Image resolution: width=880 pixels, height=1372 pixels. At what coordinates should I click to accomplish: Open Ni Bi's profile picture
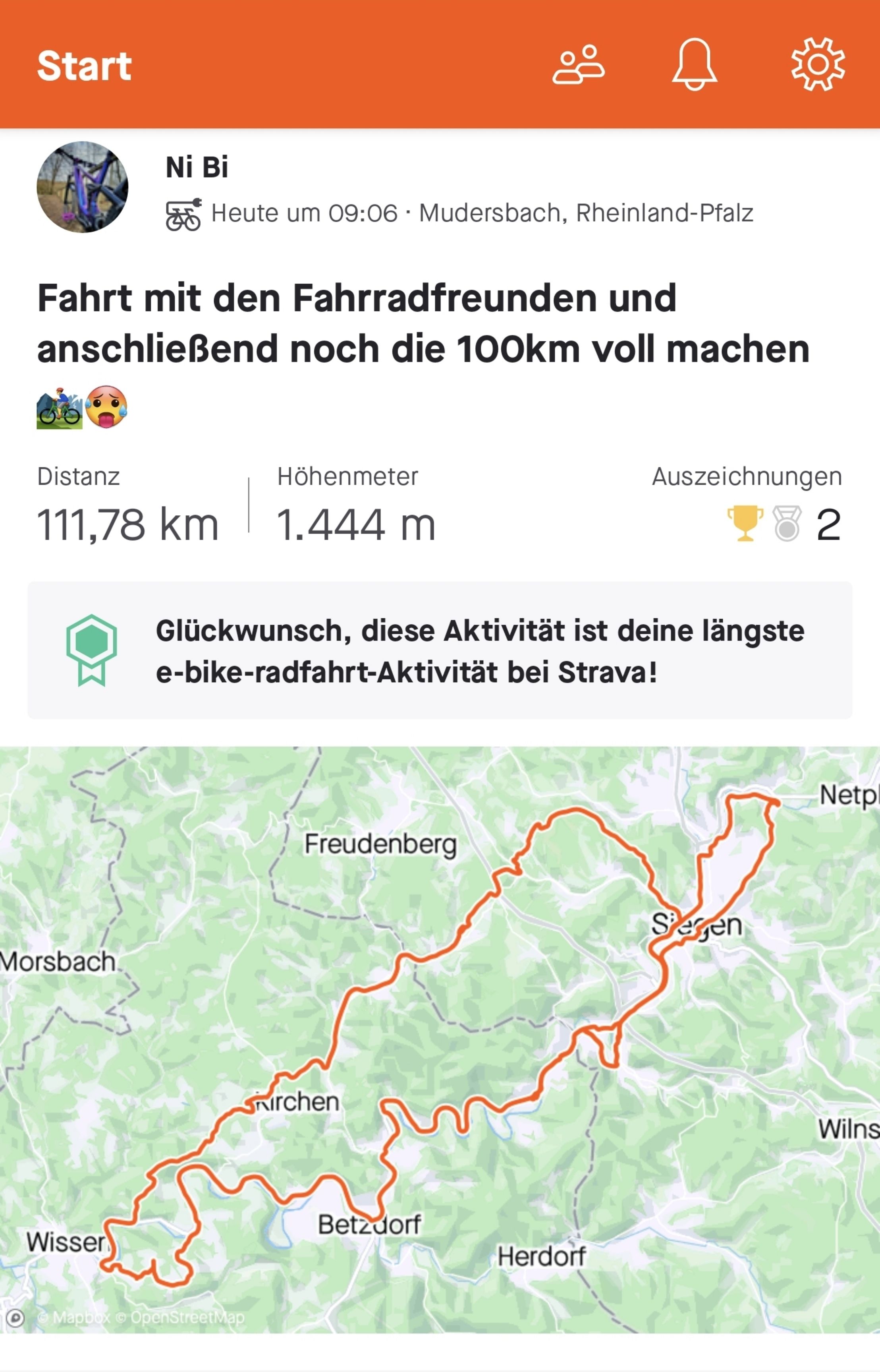coord(82,187)
